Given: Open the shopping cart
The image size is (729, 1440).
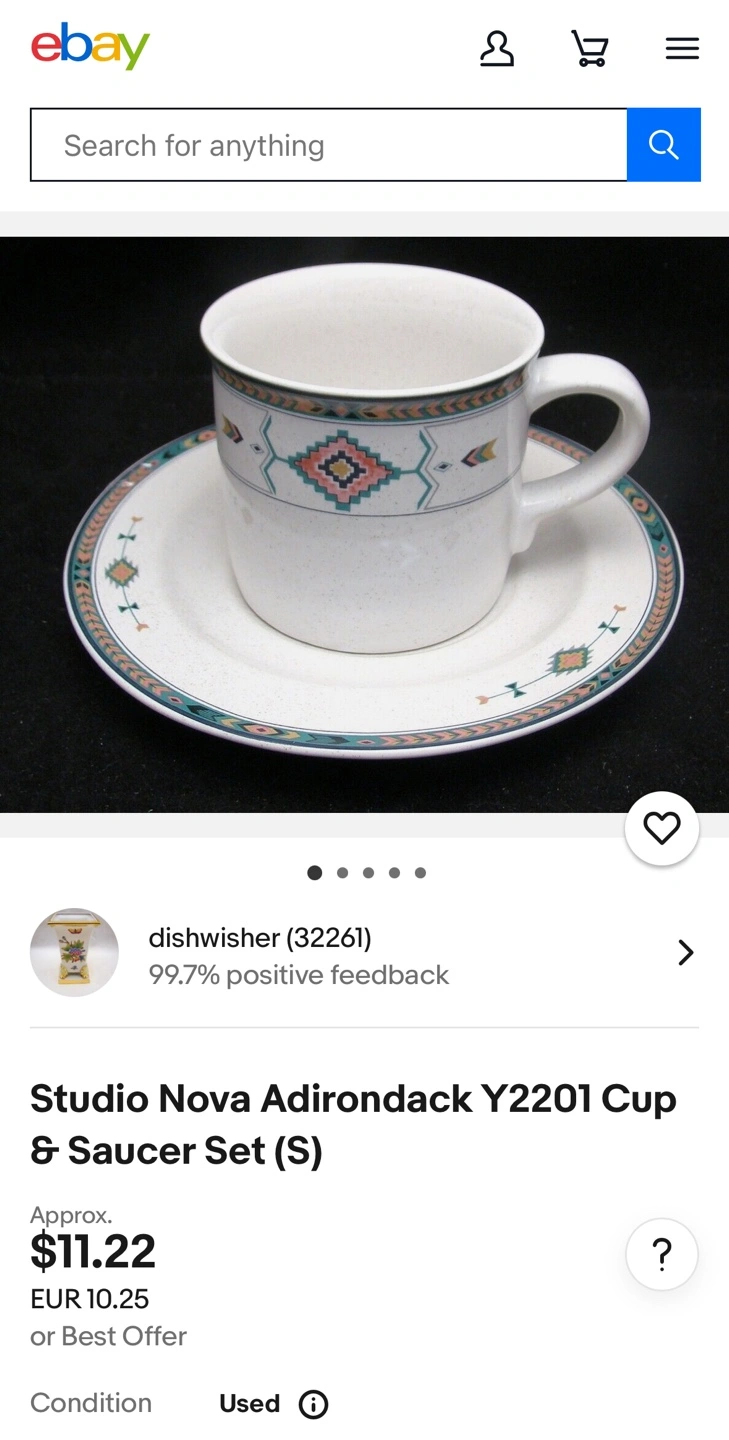Looking at the screenshot, I should pyautogui.click(x=589, y=48).
